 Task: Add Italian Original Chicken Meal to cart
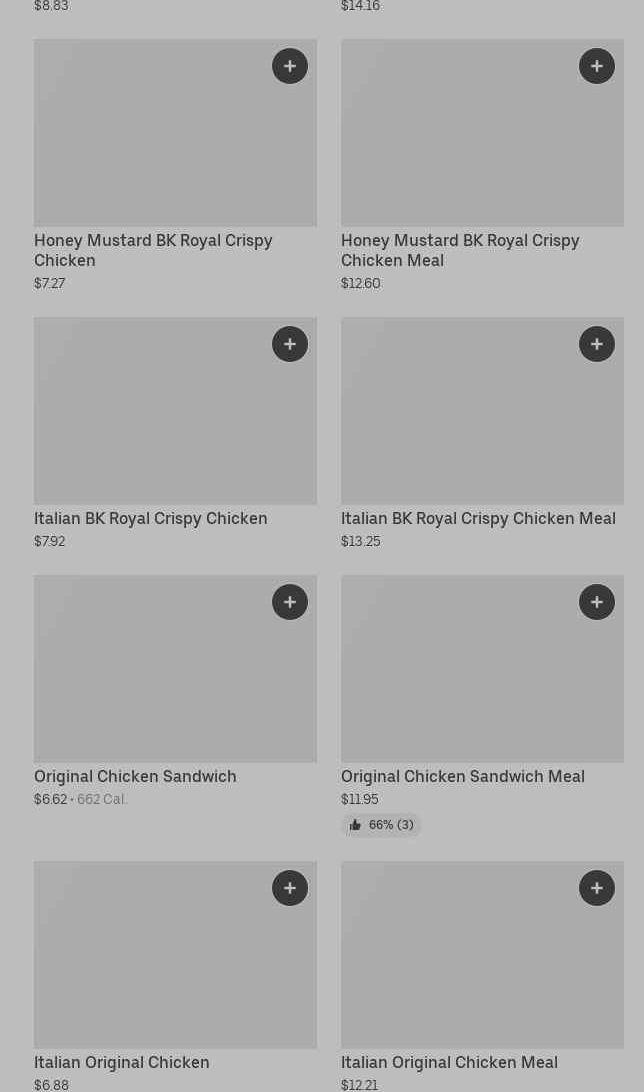point(597,888)
